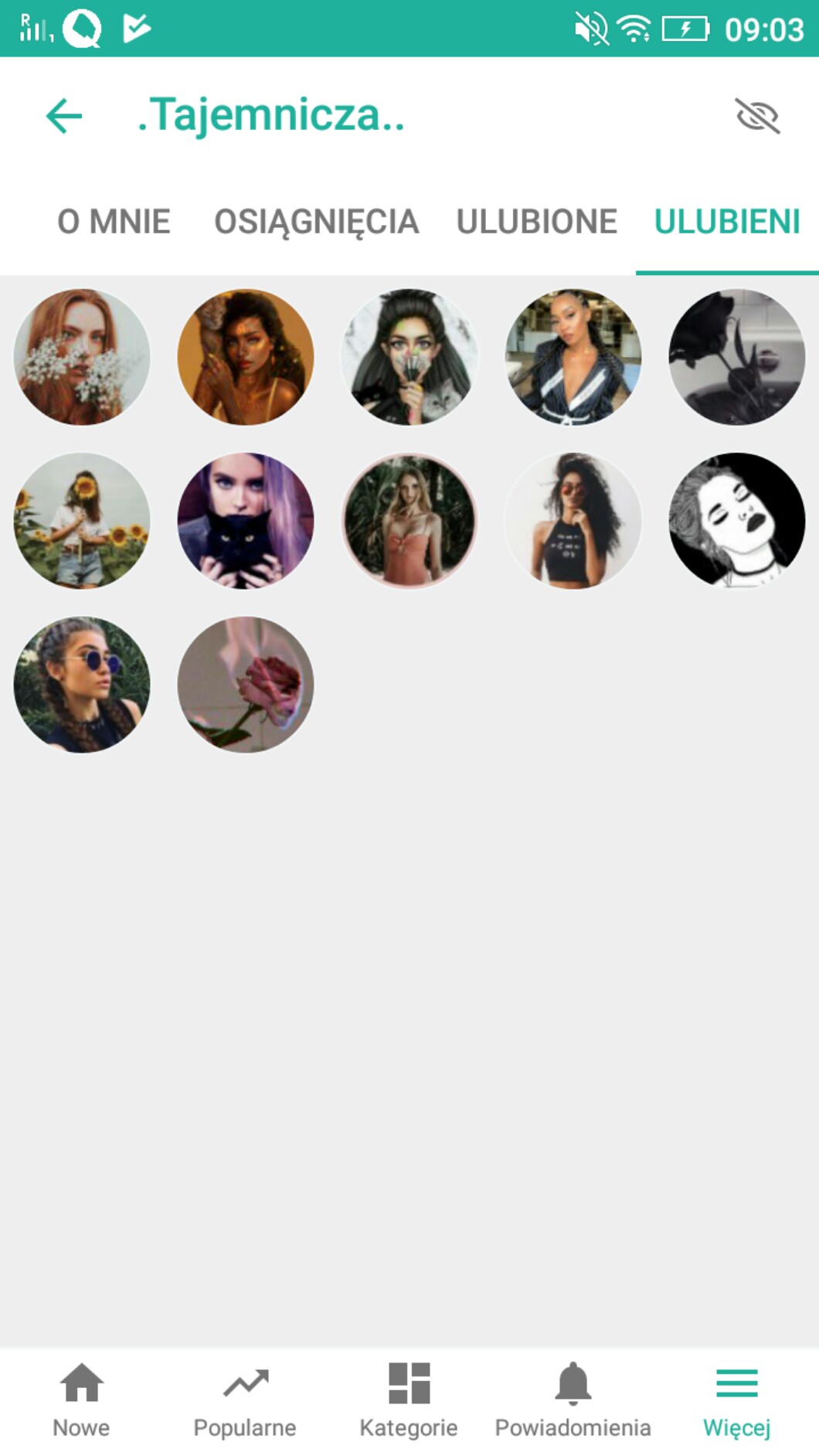Go back with the arrow icon

tap(64, 116)
